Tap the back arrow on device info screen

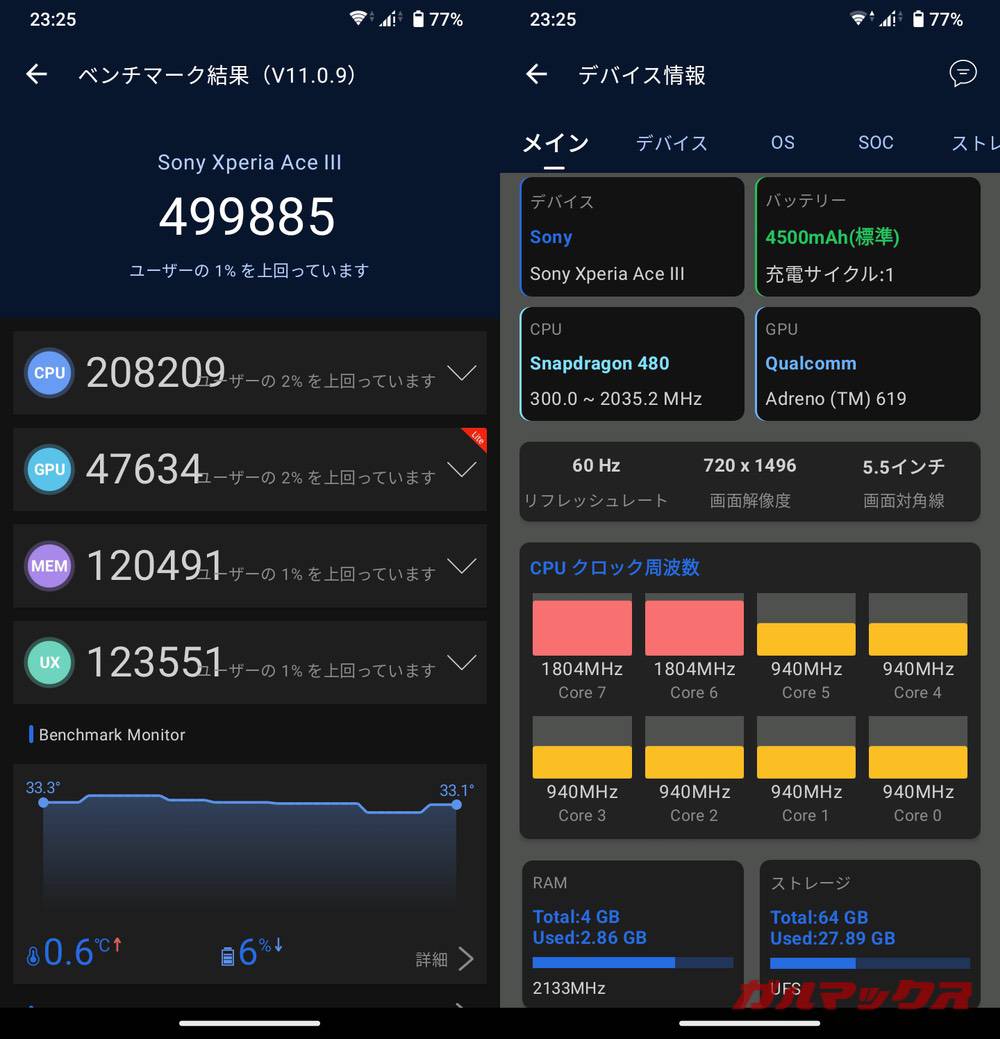point(536,74)
